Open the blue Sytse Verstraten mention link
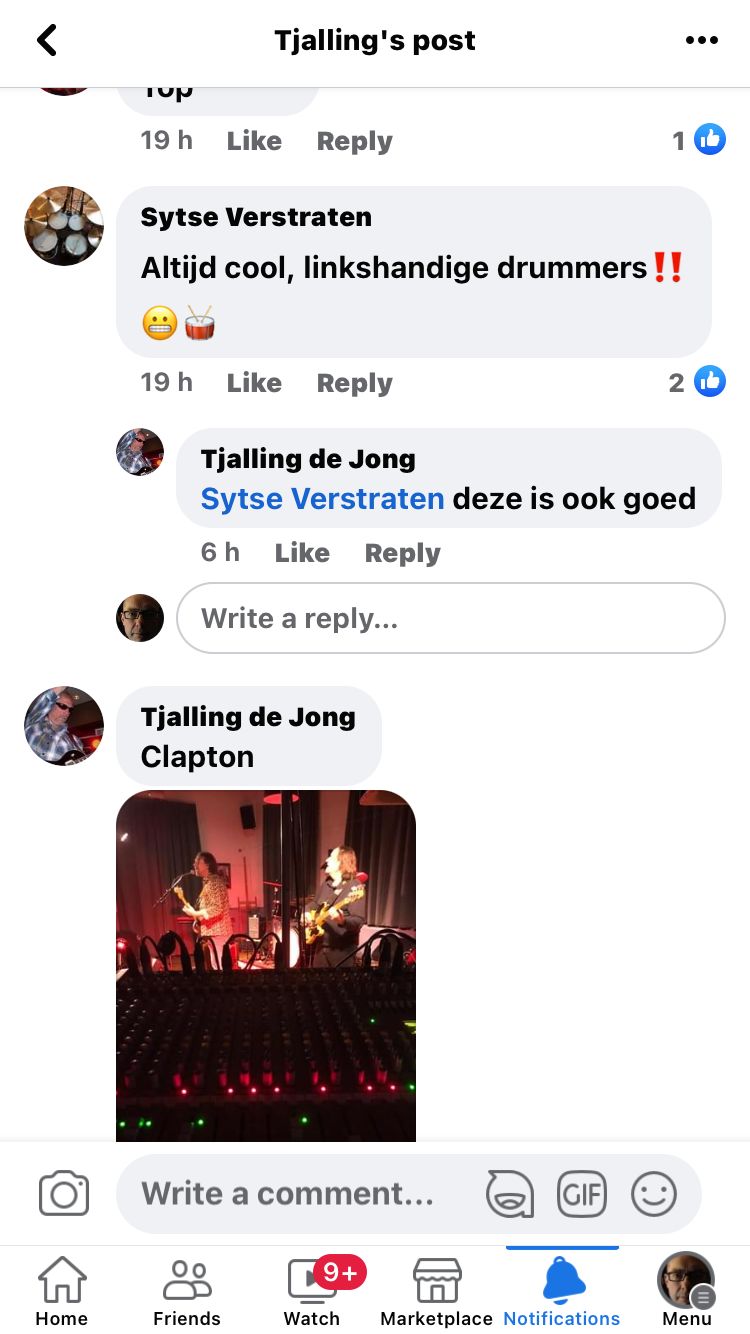The width and height of the screenshot is (750, 1334). [322, 498]
